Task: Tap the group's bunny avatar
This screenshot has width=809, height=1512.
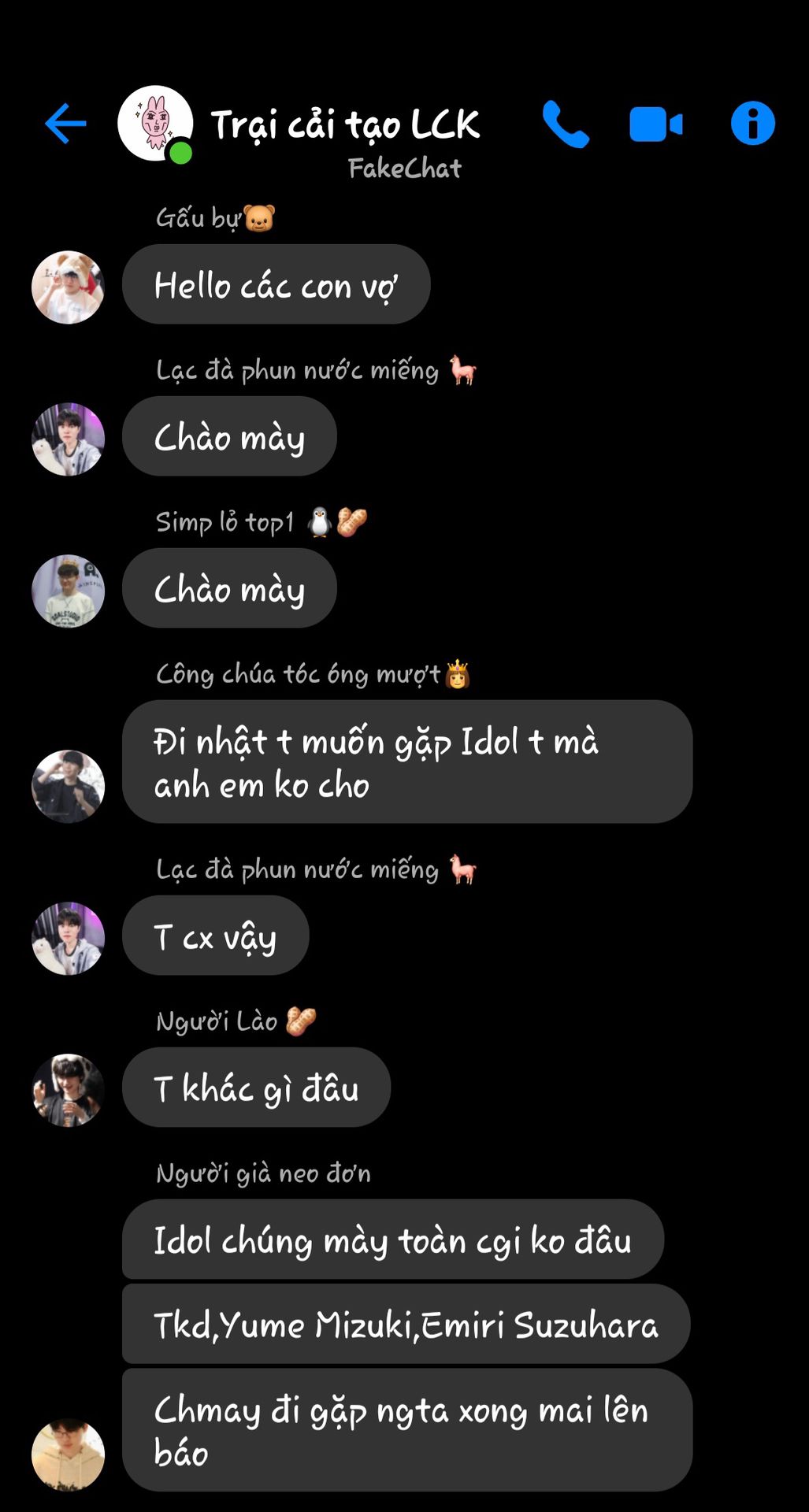Action: pyautogui.click(x=155, y=123)
